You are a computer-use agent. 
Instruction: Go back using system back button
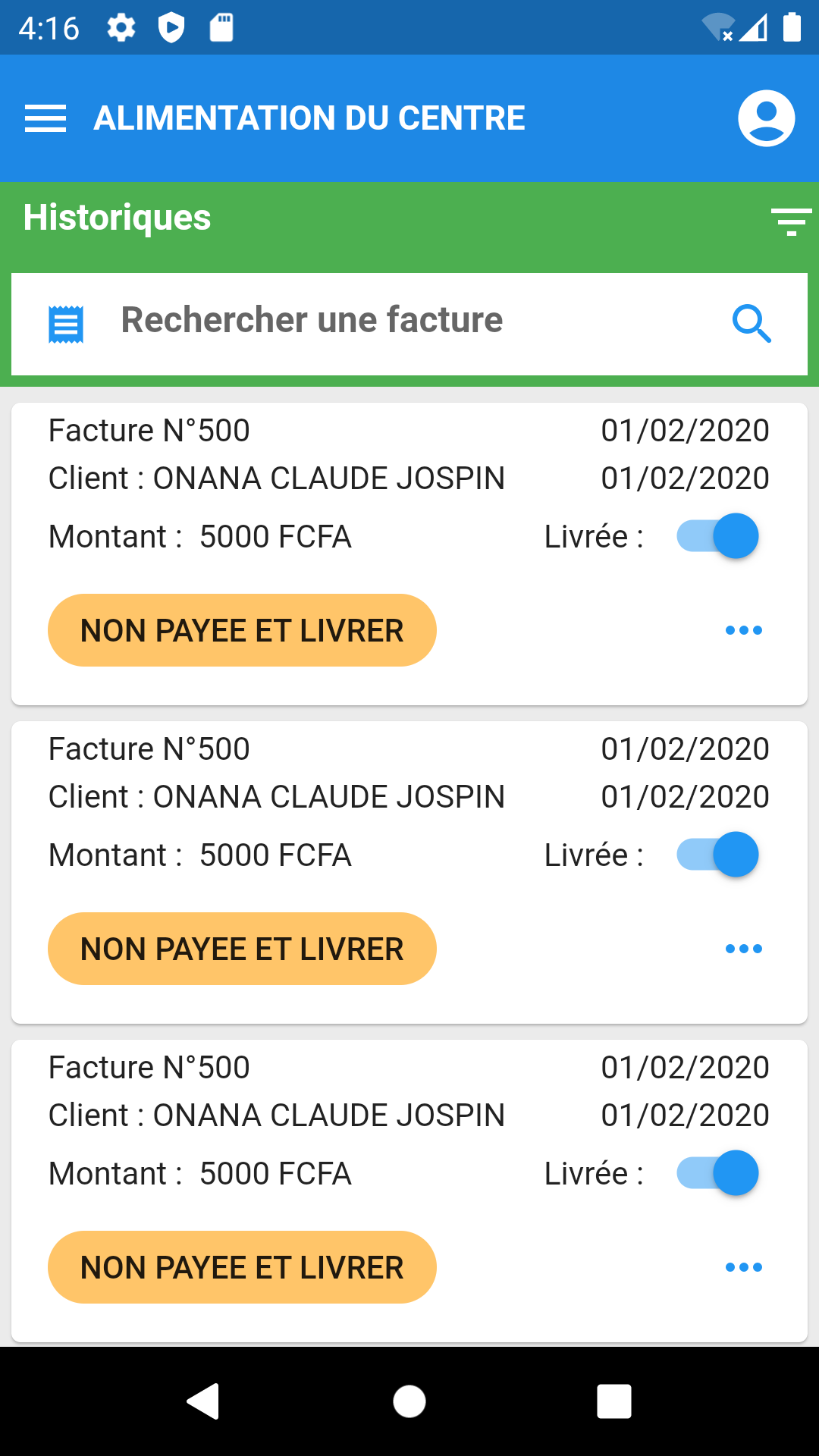203,1401
